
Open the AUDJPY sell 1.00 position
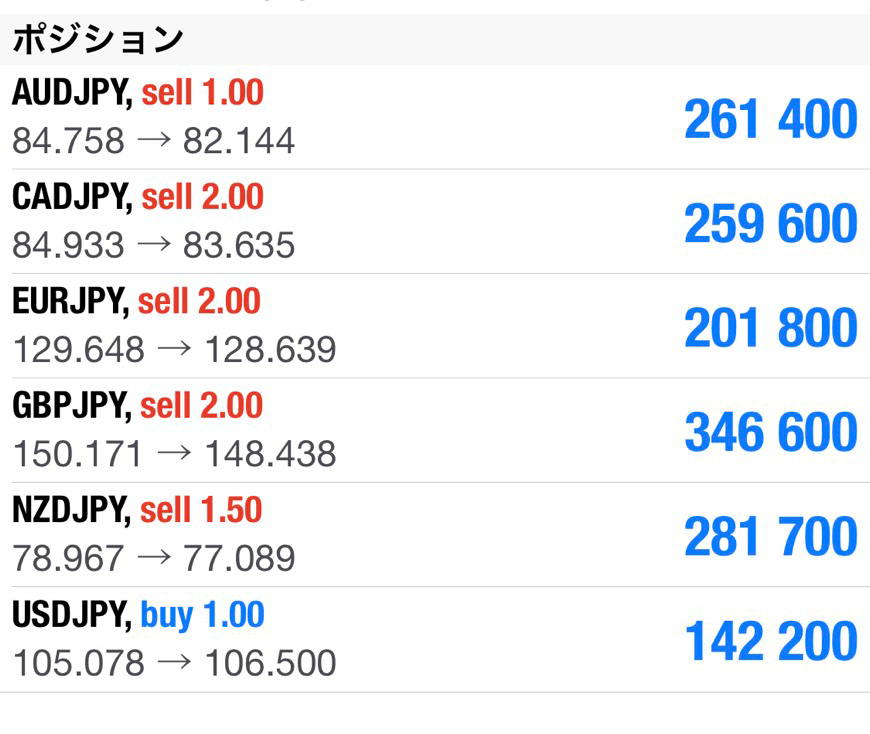[x=435, y=117]
